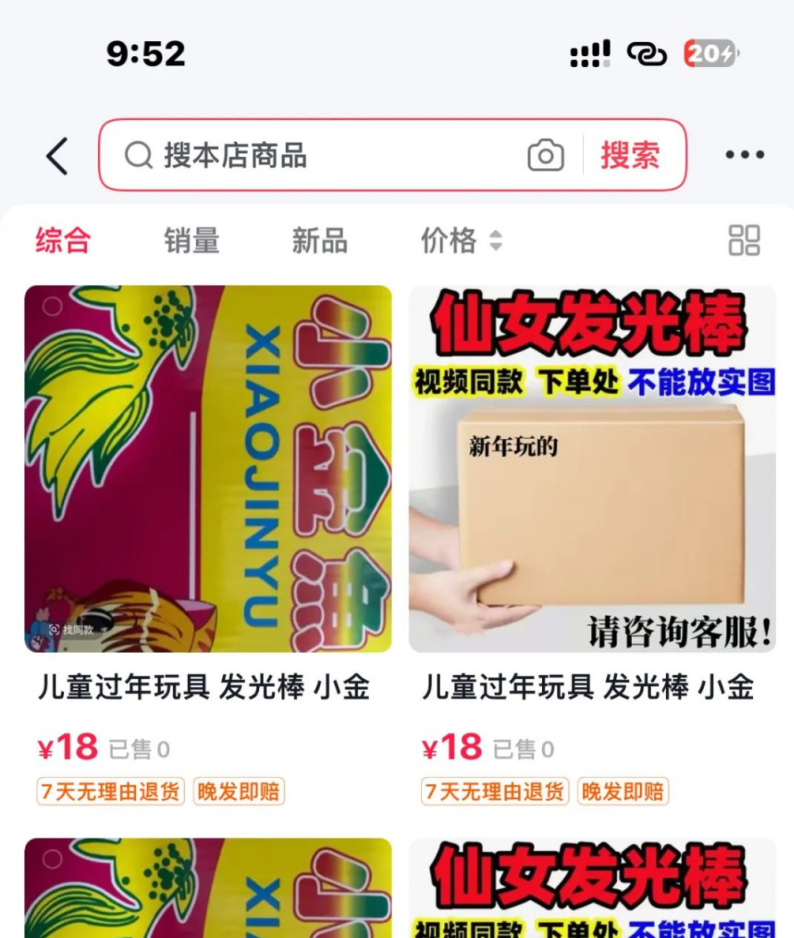Tap the red 搜索 button
This screenshot has width=794, height=938.
(x=630, y=156)
